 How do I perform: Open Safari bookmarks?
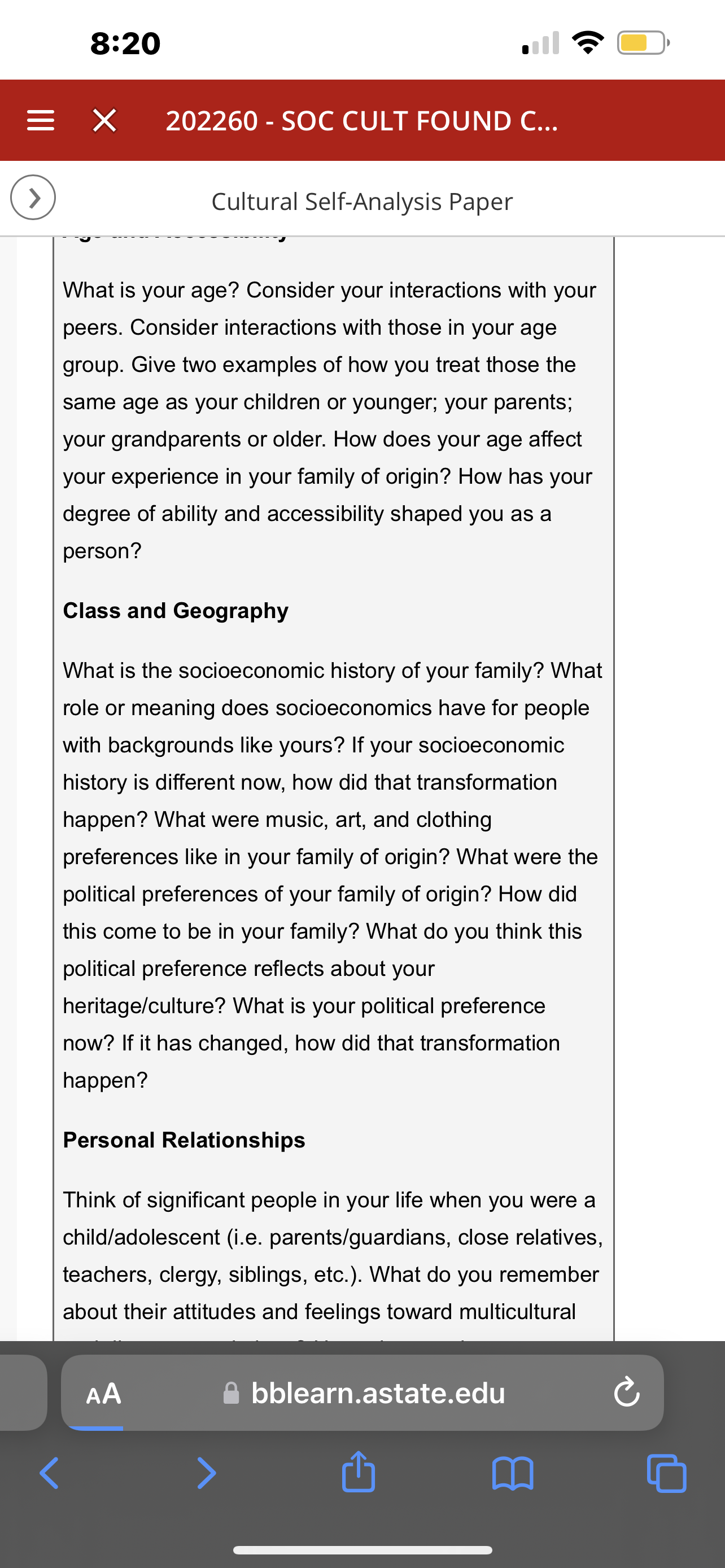point(513,1474)
